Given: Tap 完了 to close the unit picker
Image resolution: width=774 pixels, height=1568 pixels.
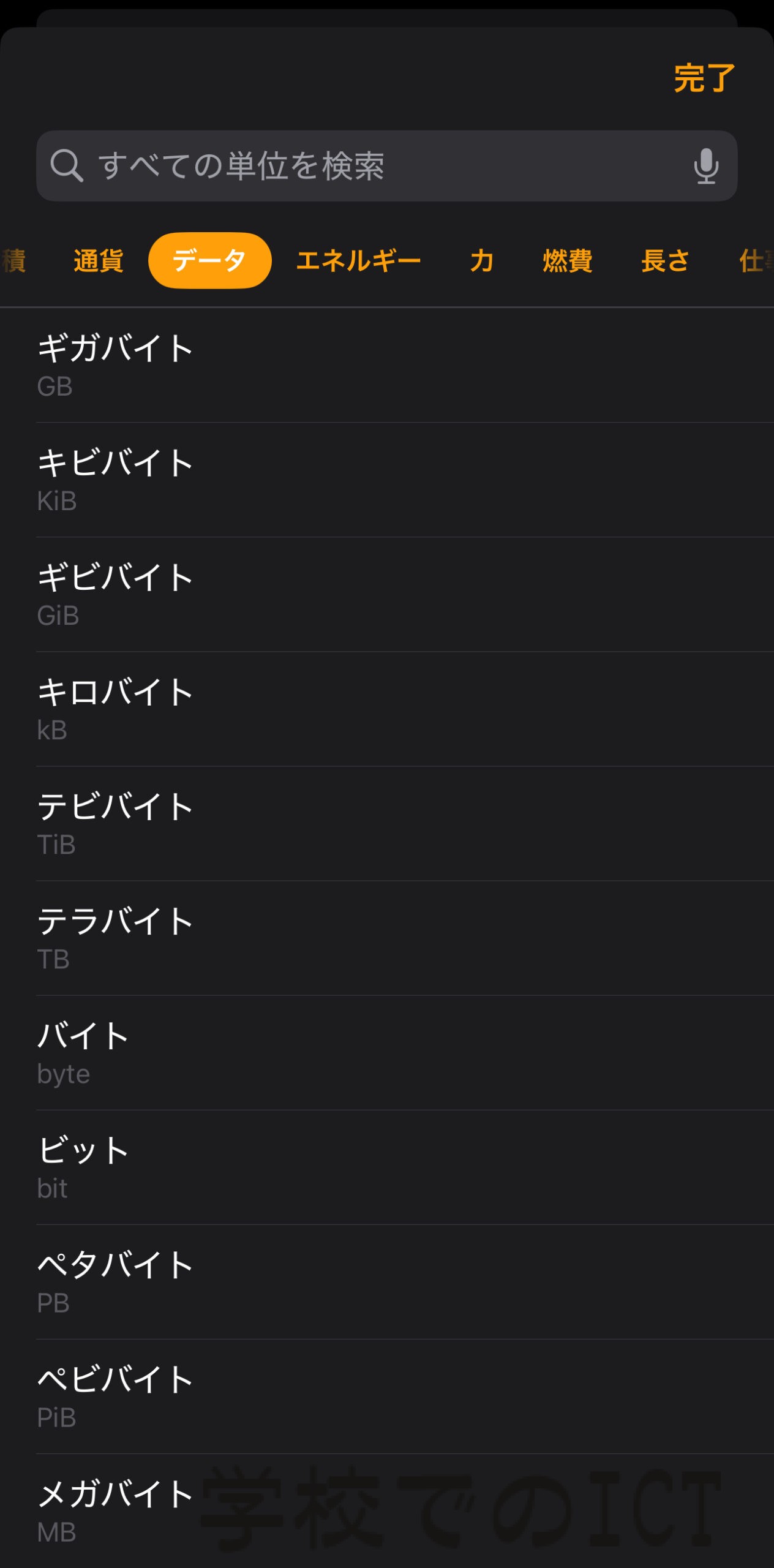Looking at the screenshot, I should click(704, 78).
